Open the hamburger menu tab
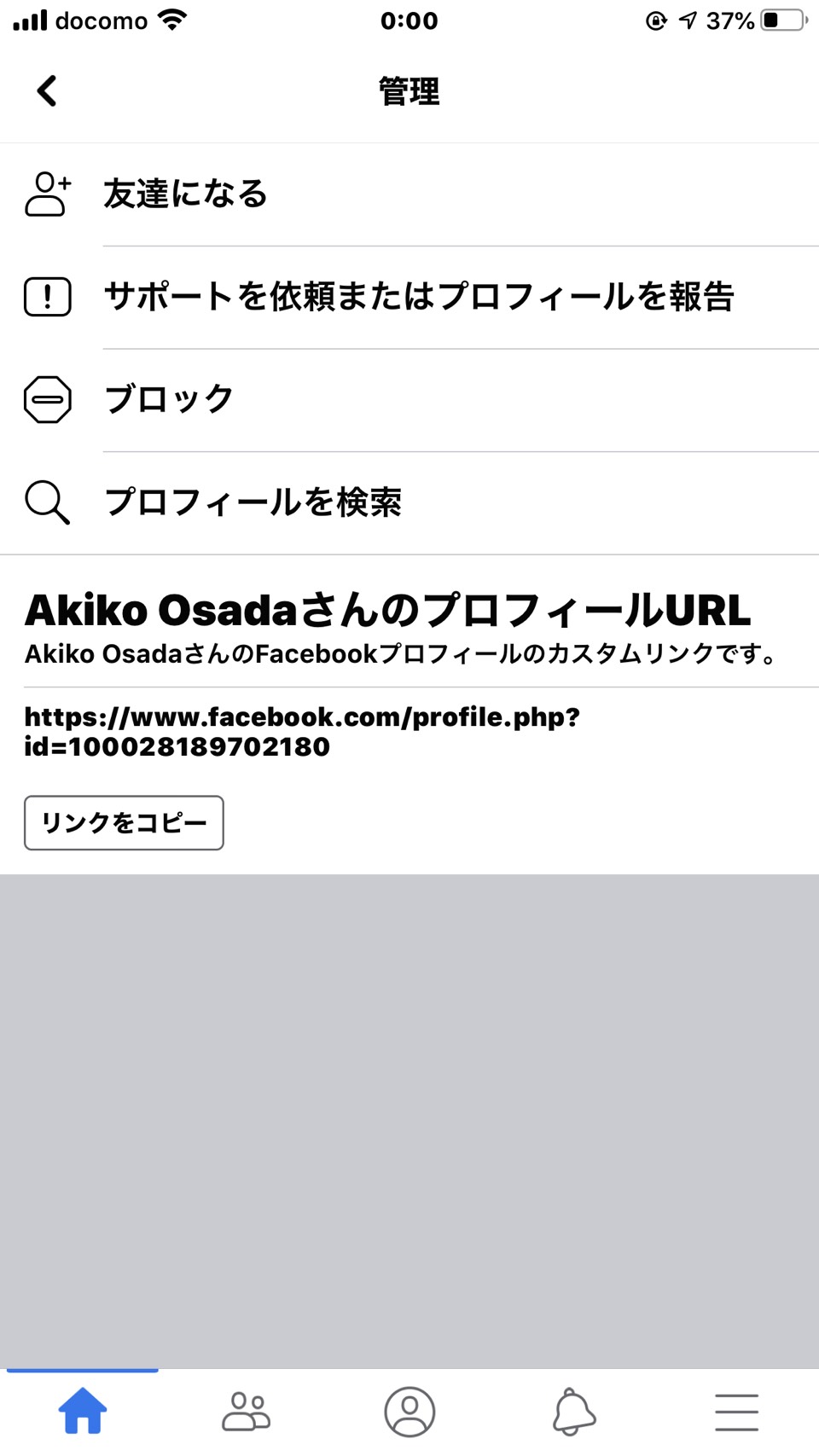 pyautogui.click(x=737, y=1412)
